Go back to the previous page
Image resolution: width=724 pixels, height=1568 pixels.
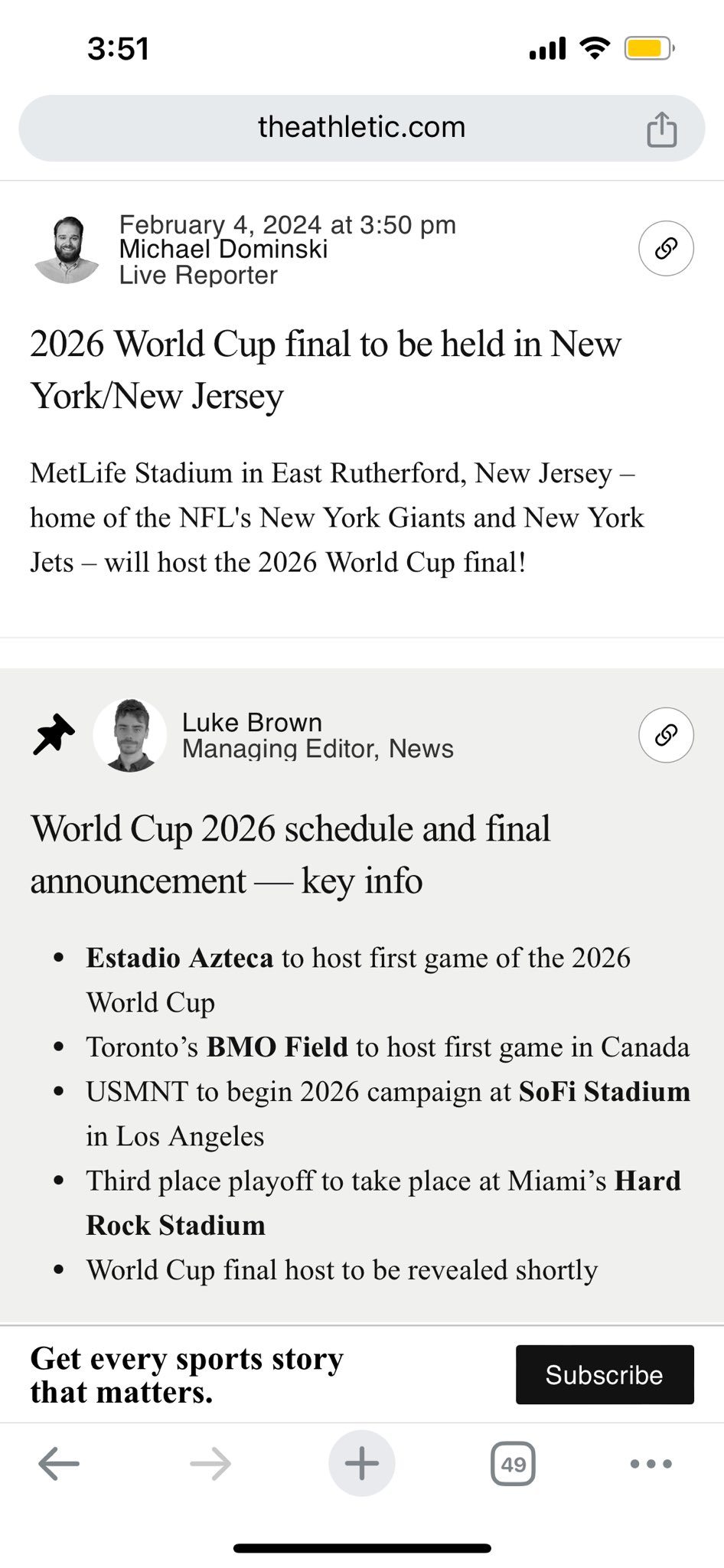[x=59, y=1464]
